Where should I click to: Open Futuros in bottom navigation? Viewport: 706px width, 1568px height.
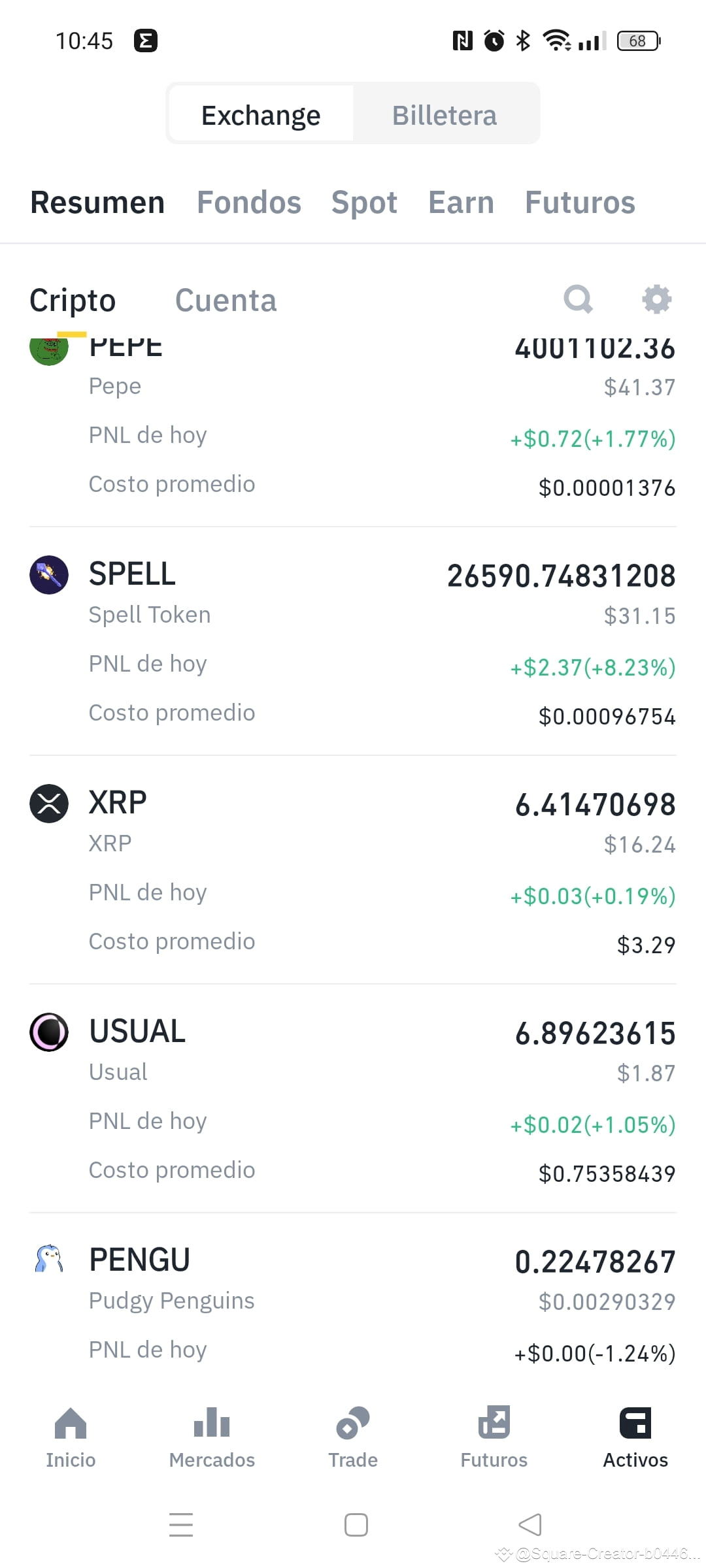click(x=494, y=1437)
